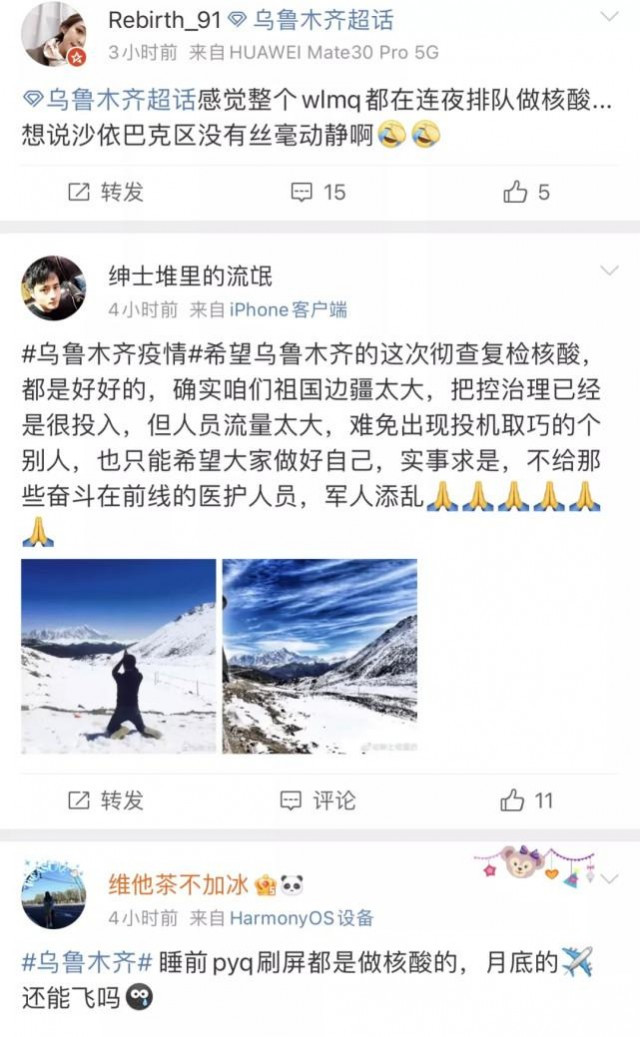The image size is (640, 1037).
Task: Open the #乌鲁木齐# hashtag
Action: click(x=87, y=962)
